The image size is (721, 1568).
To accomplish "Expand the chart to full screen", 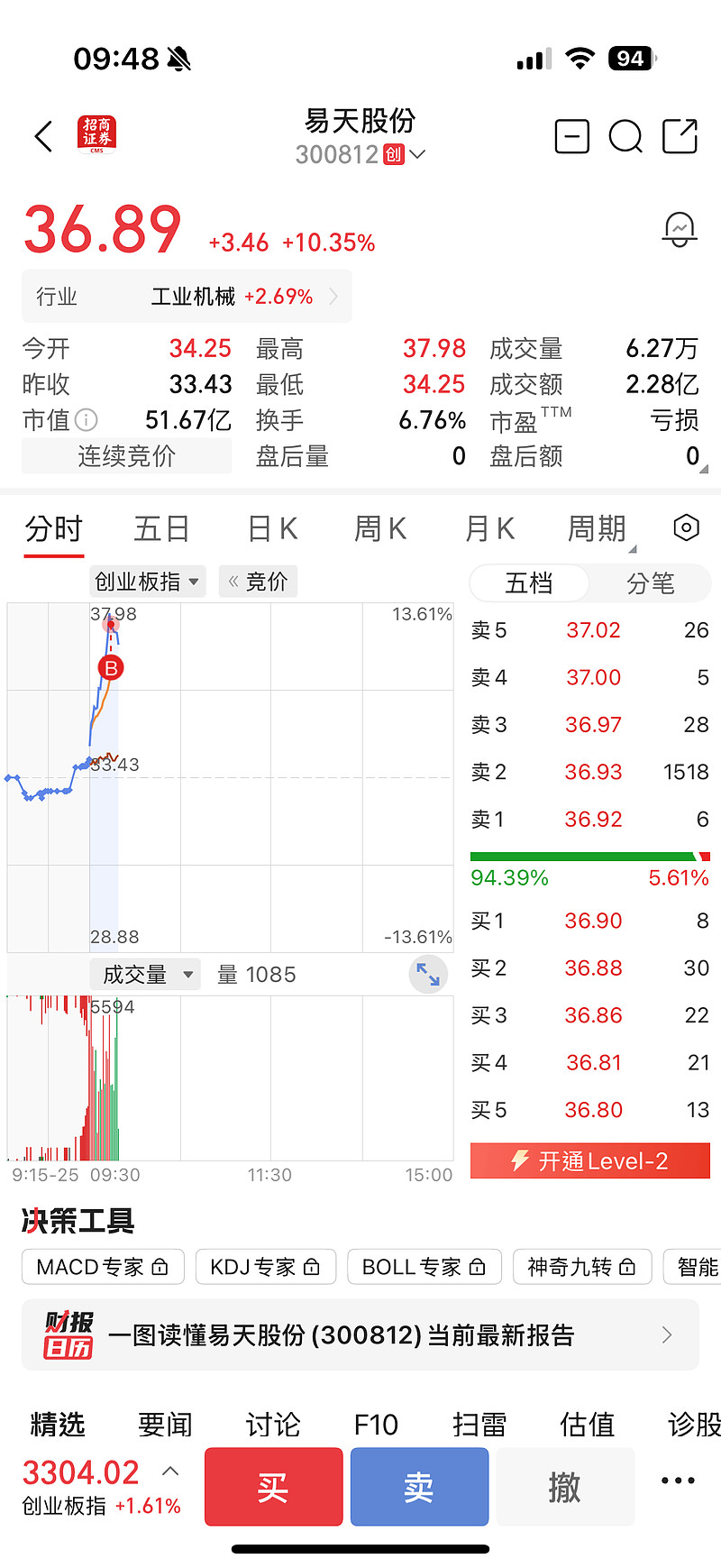I will click(x=428, y=975).
